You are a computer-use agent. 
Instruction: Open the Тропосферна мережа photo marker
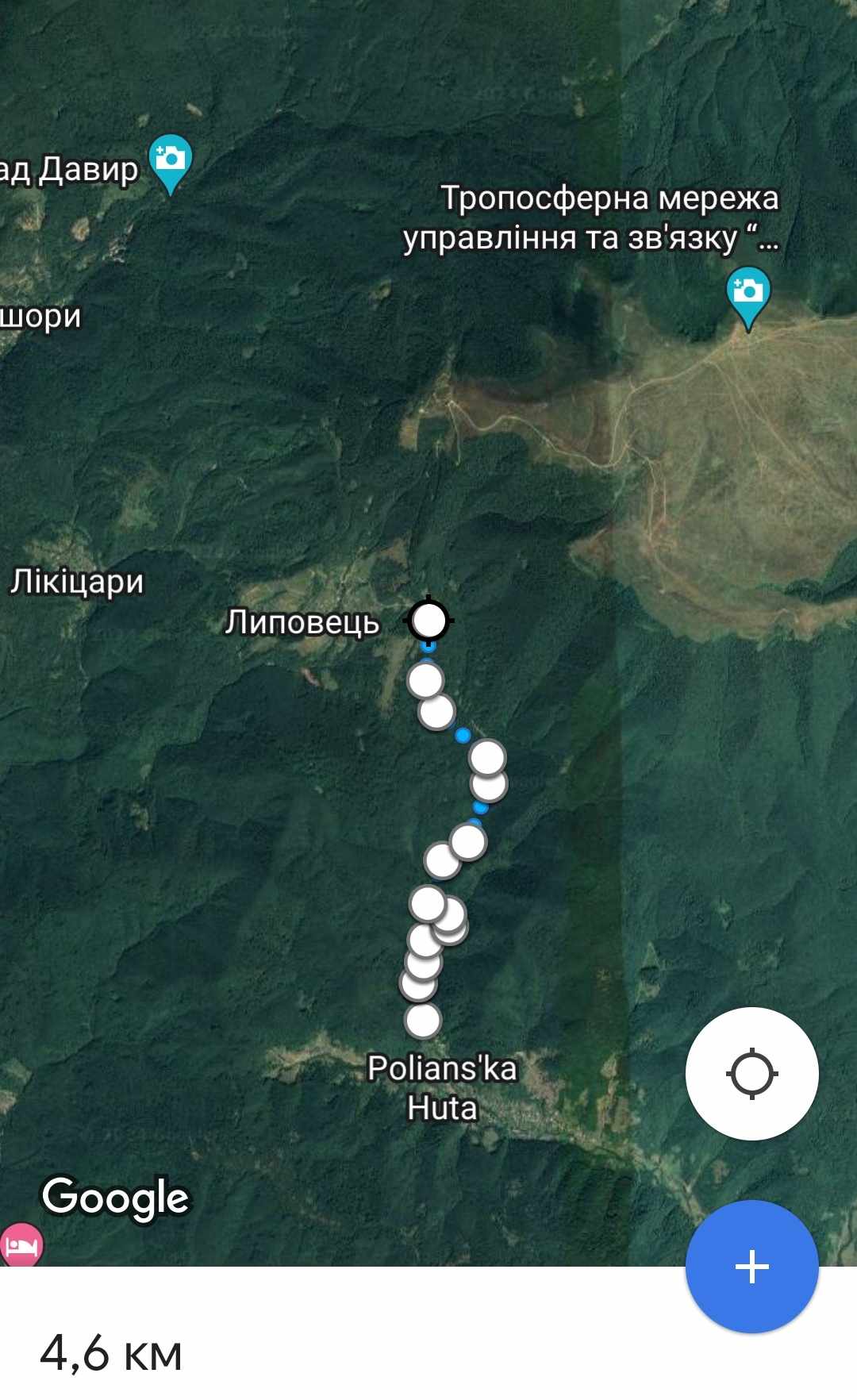(x=748, y=298)
